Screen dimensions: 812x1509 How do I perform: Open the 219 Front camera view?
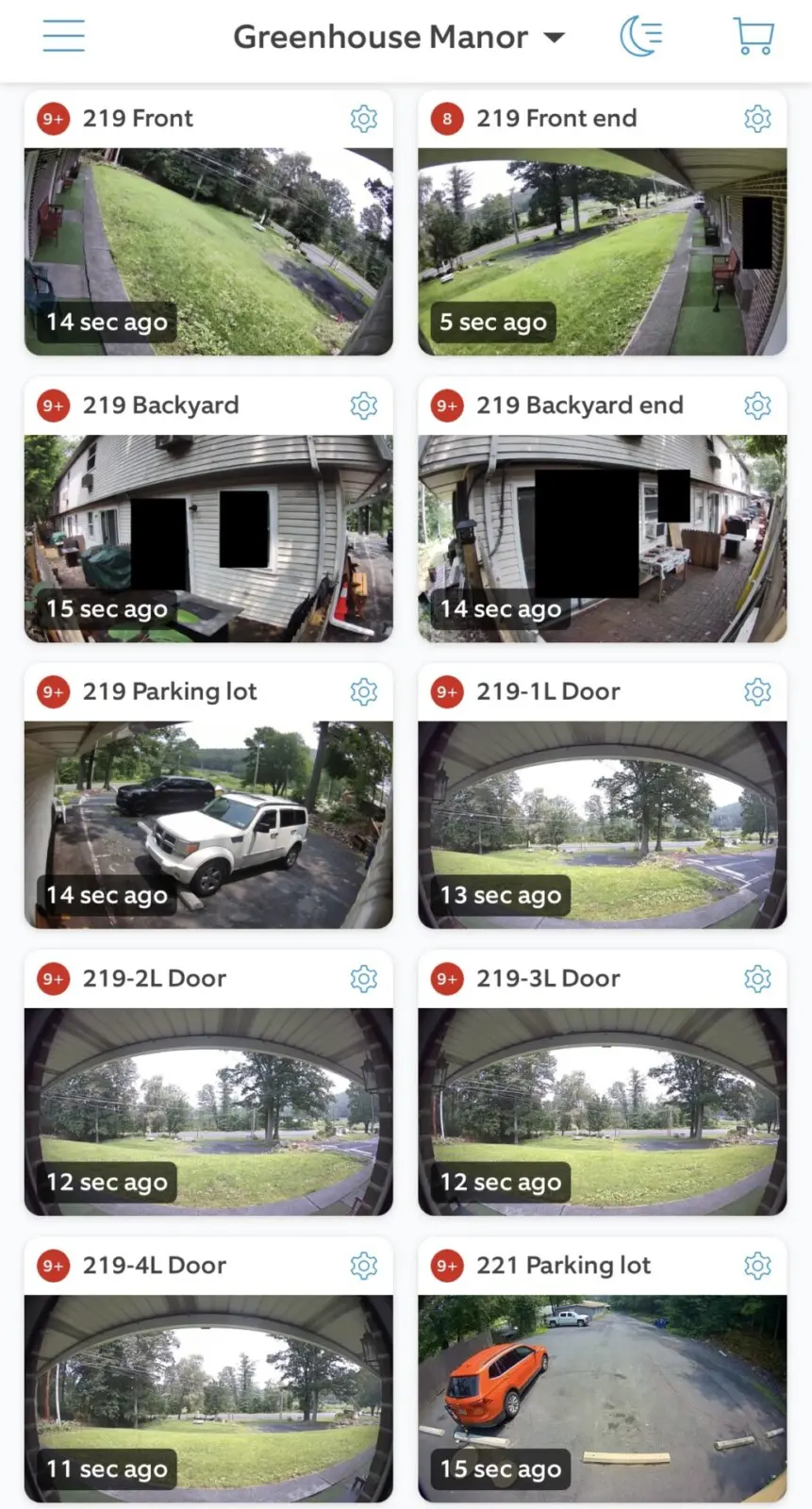(208, 251)
